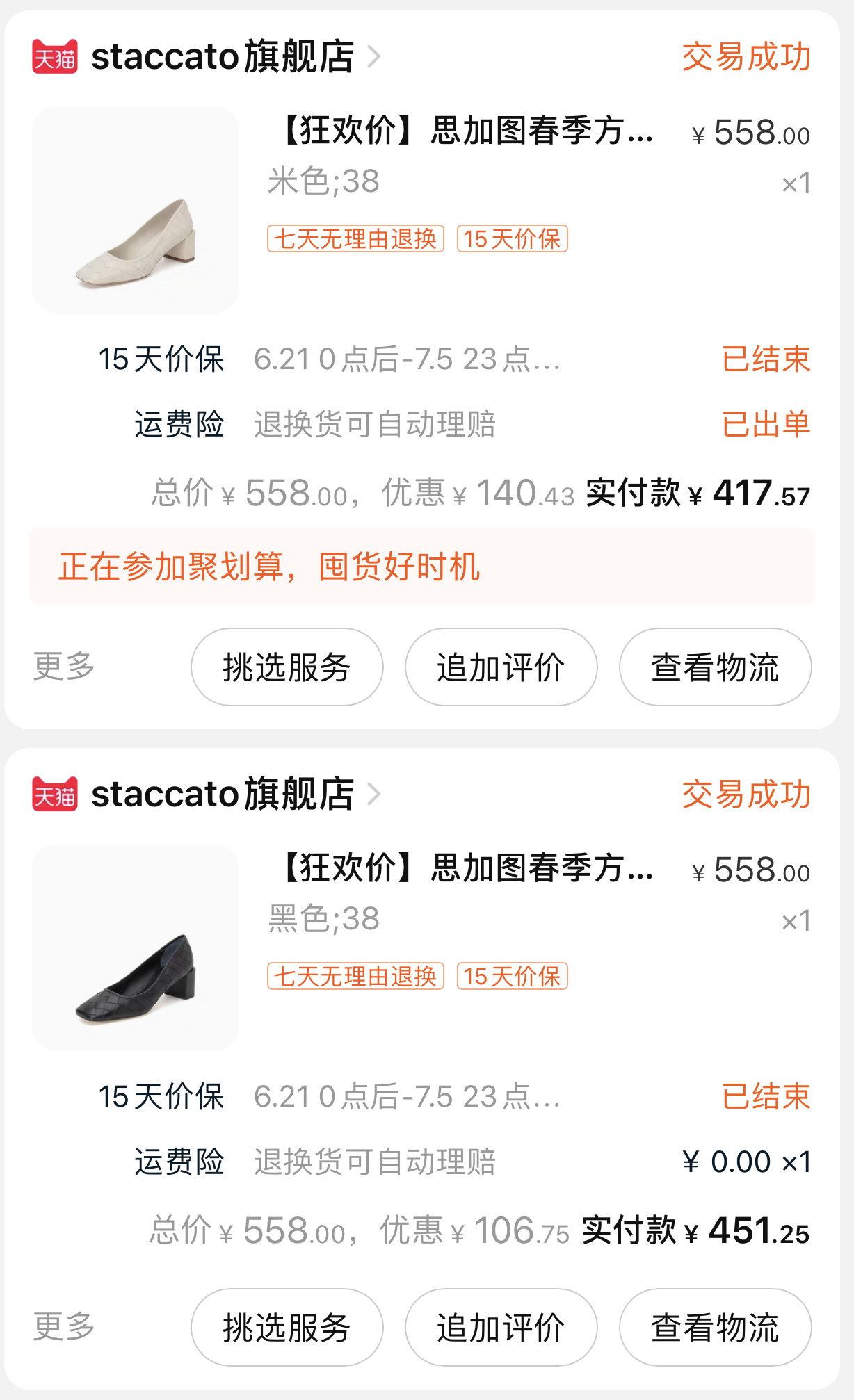Open the 聚划算 囤货好时机 promotion banner
The width and height of the screenshot is (854, 1400).
[421, 567]
